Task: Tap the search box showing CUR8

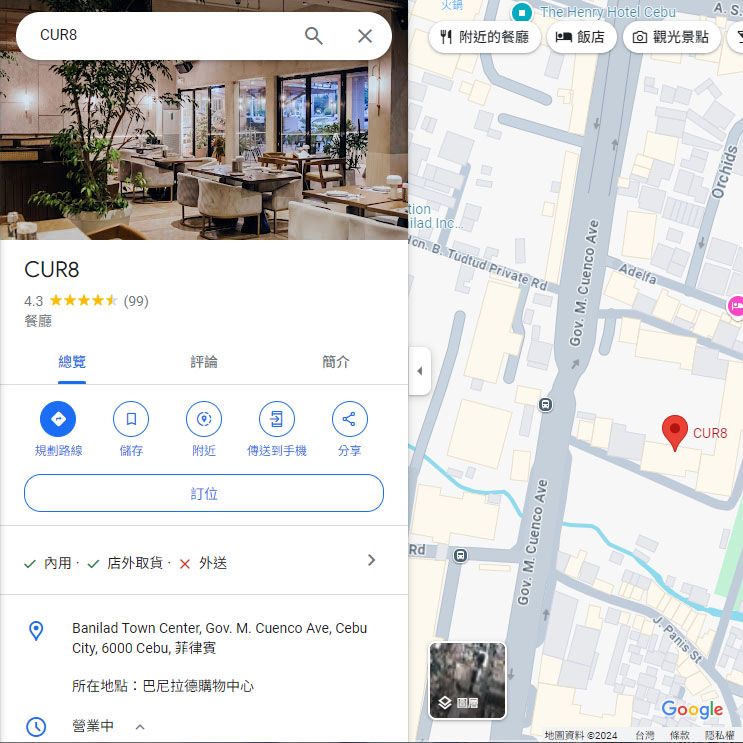Action: pyautogui.click(x=160, y=36)
